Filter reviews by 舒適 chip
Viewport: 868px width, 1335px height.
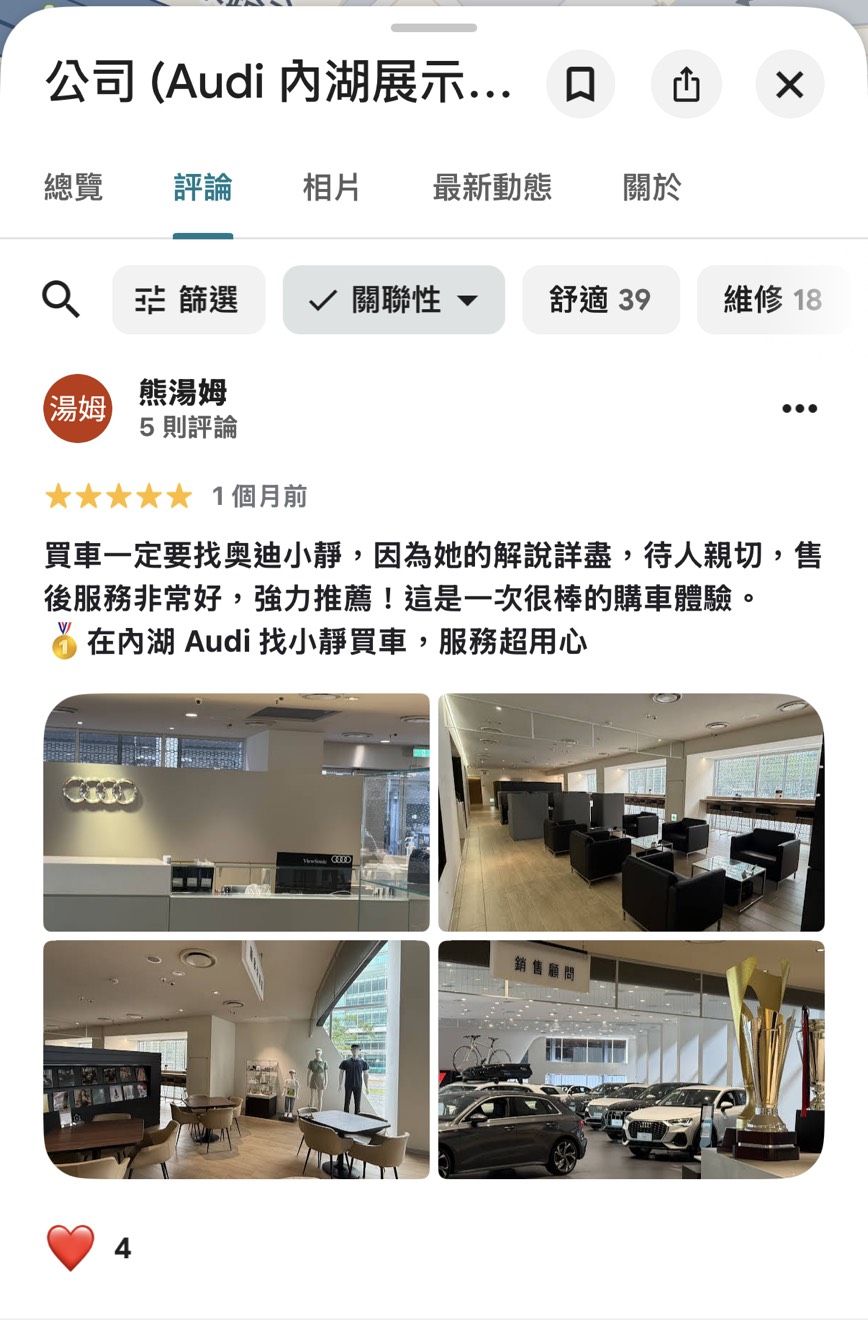[x=600, y=299]
